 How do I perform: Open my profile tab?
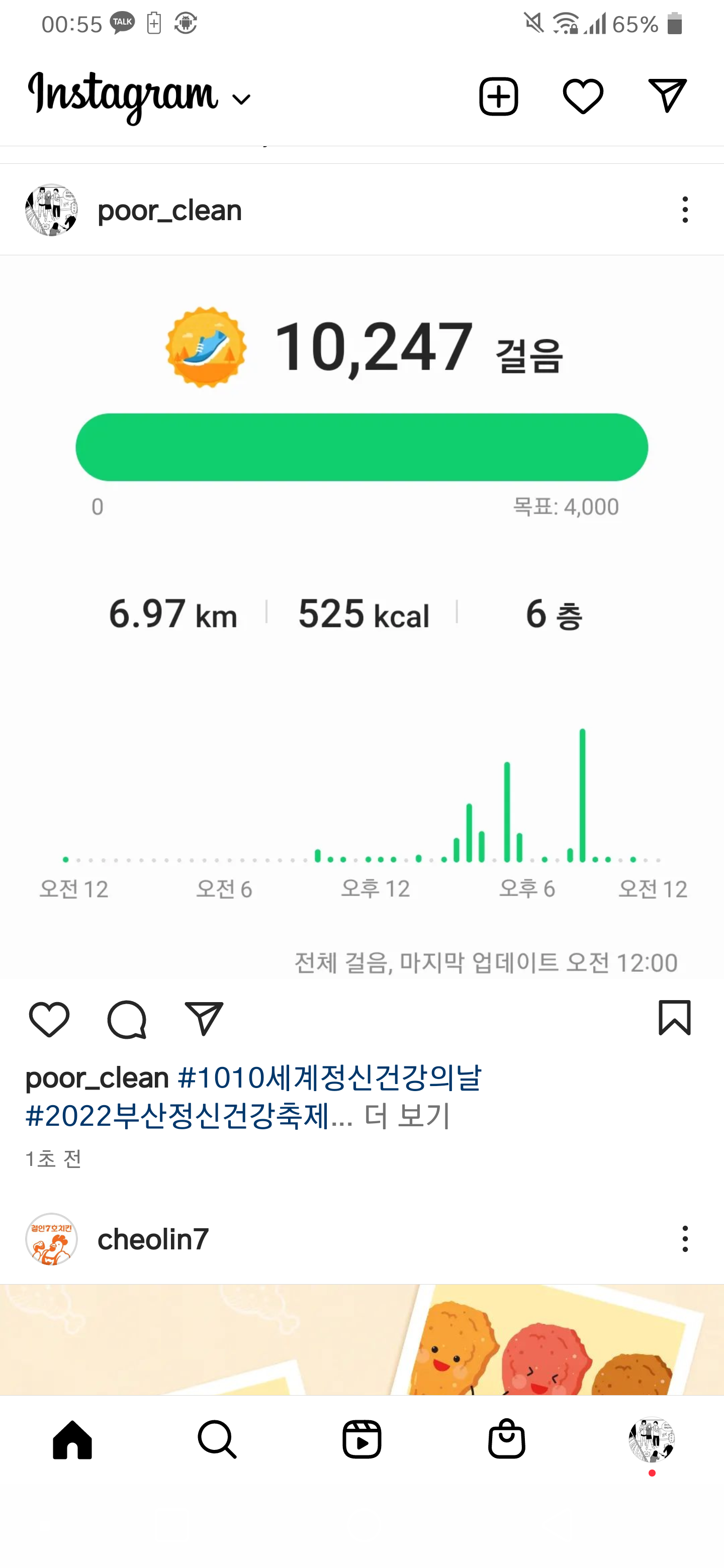(652, 1440)
